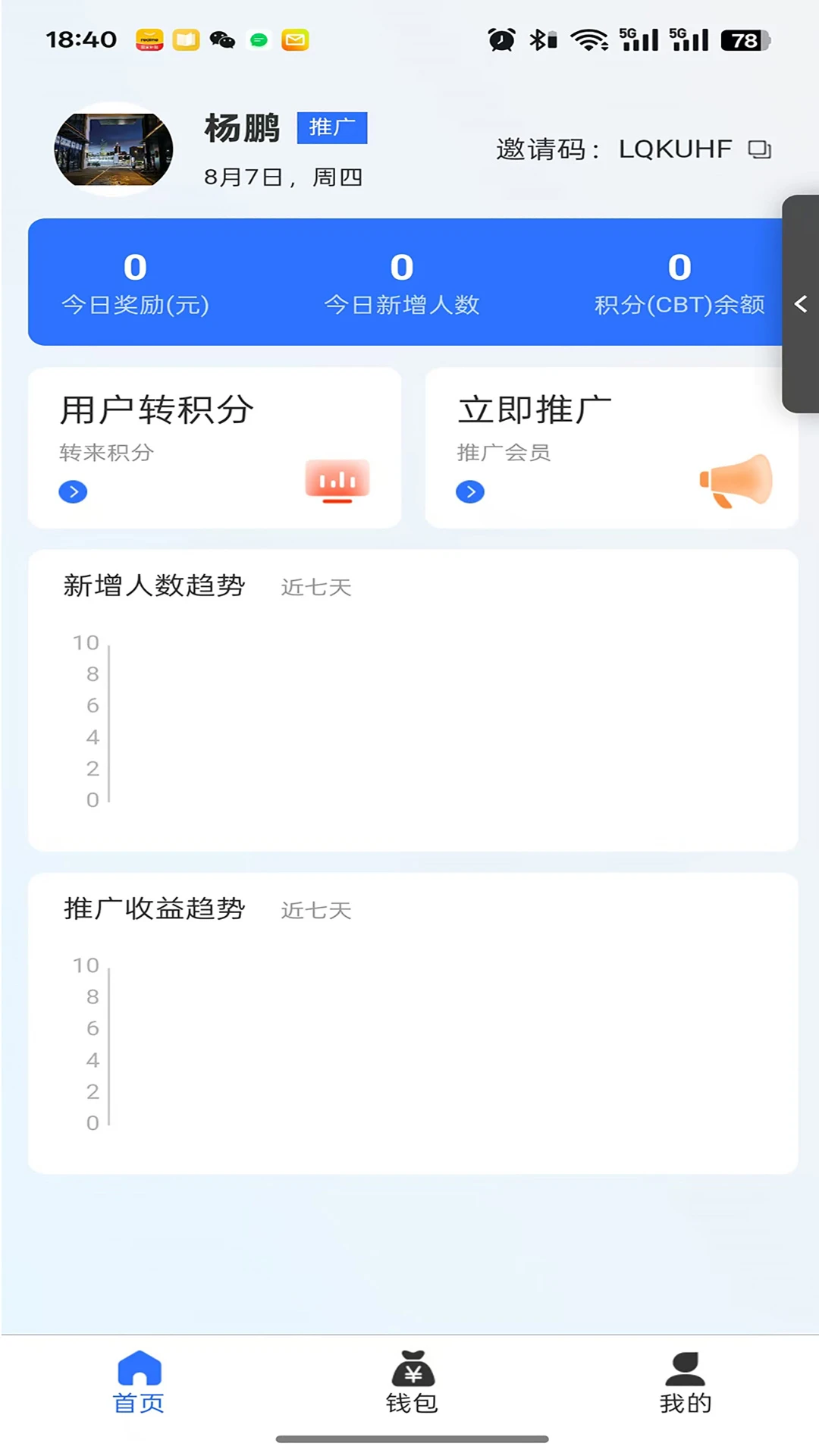The width and height of the screenshot is (819, 1456).
Task: Open 立即推广 via its blue arrow
Action: 470,491
